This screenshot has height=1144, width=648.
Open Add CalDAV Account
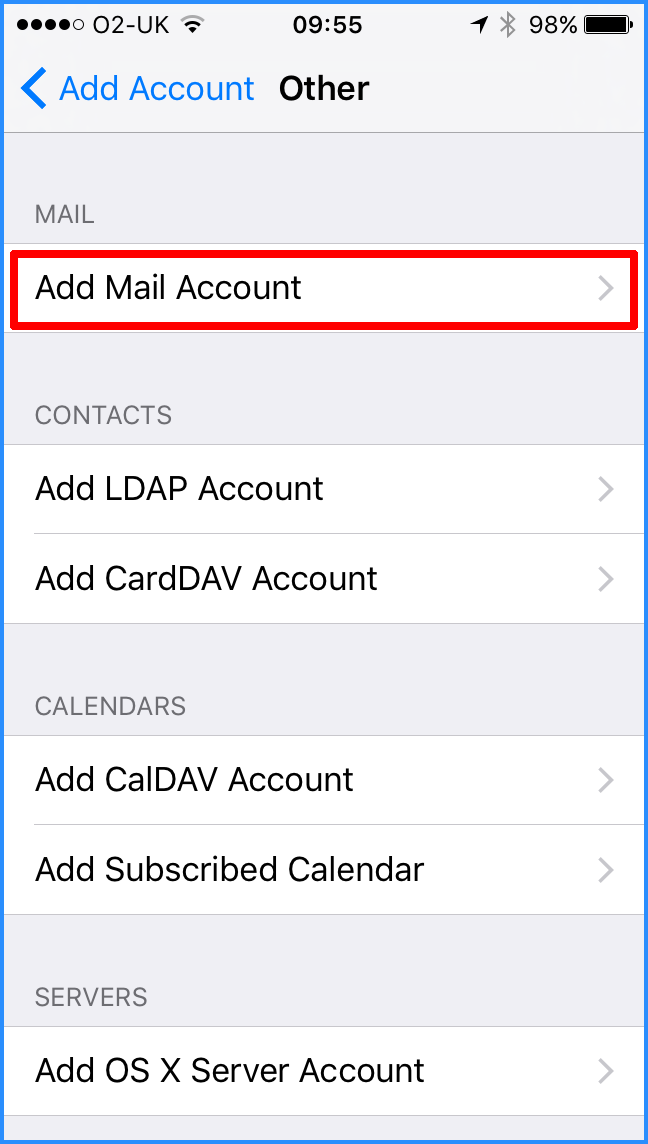click(324, 780)
